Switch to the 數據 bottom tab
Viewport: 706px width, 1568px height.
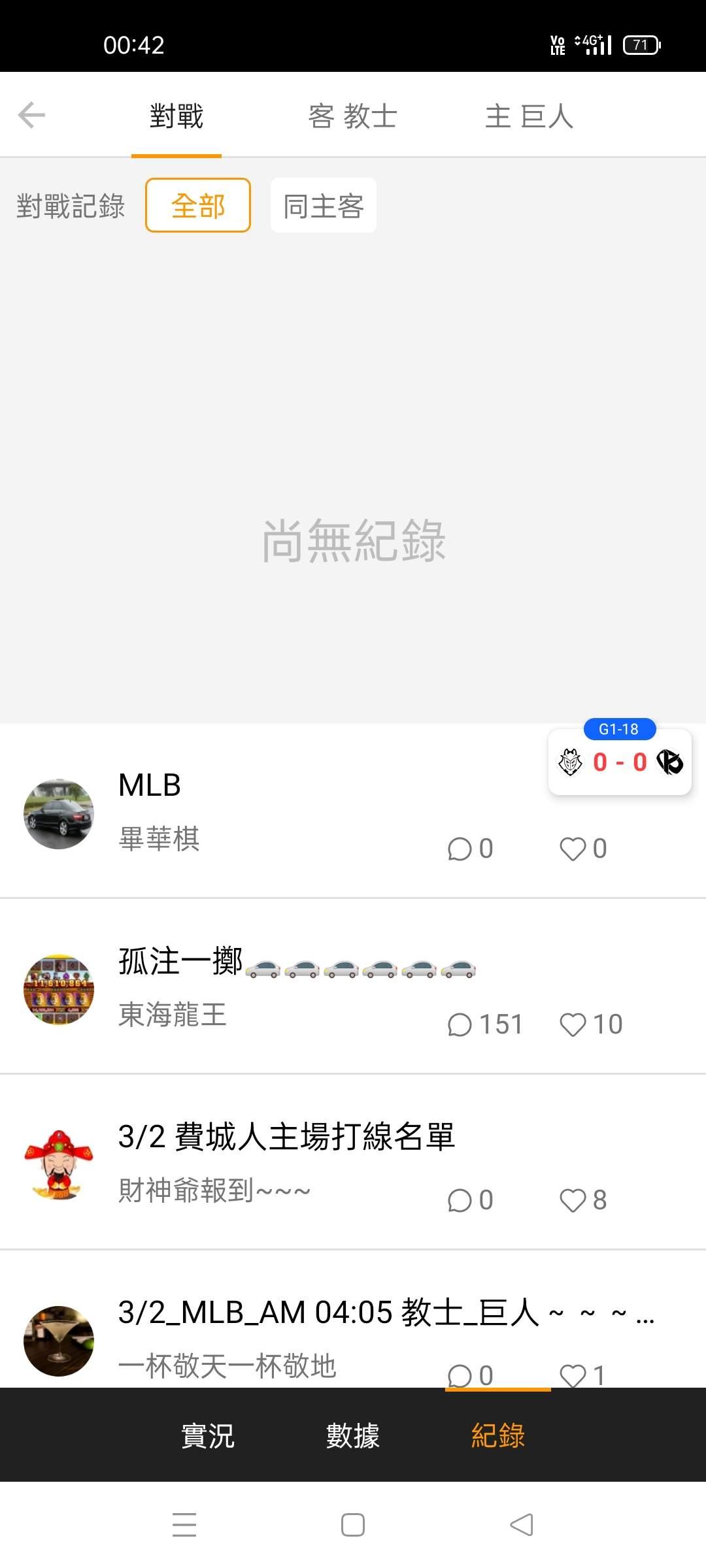pyautogui.click(x=353, y=1436)
